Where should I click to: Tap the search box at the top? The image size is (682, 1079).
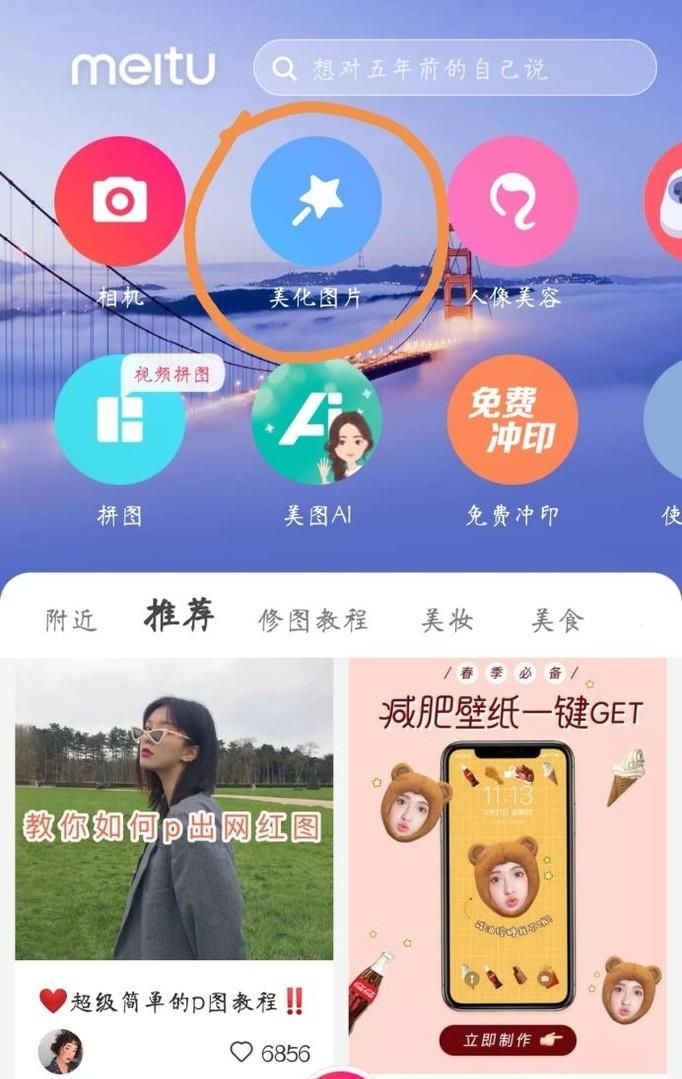point(455,68)
